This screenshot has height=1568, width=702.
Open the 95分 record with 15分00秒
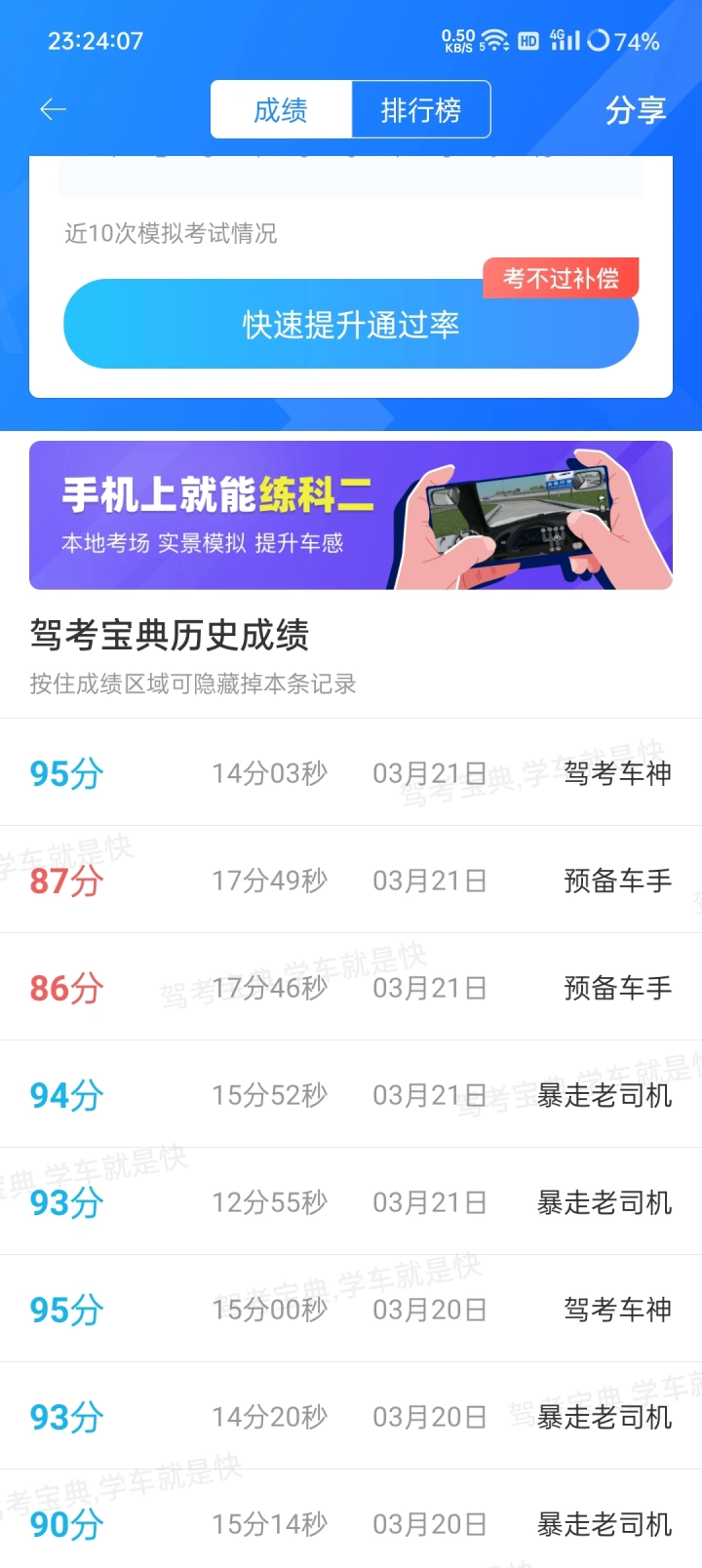click(351, 1310)
